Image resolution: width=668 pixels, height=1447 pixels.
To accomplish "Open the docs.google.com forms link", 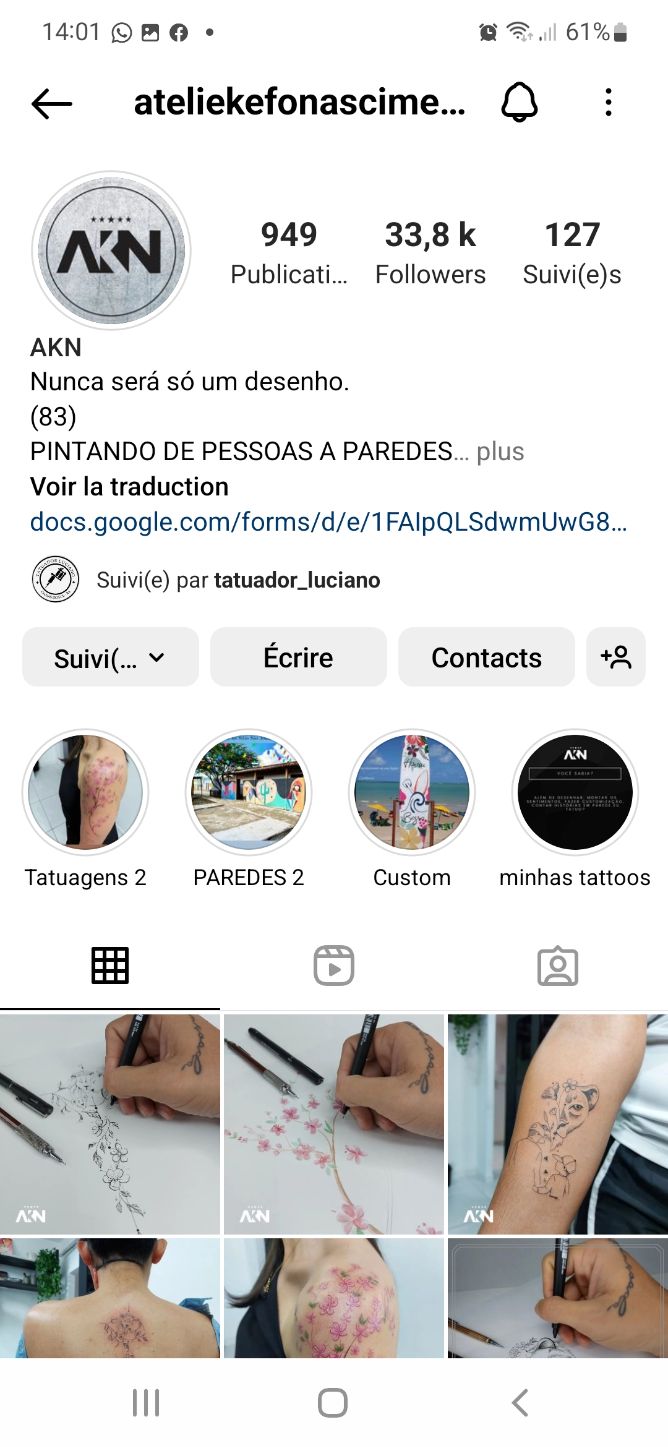I will 328,521.
